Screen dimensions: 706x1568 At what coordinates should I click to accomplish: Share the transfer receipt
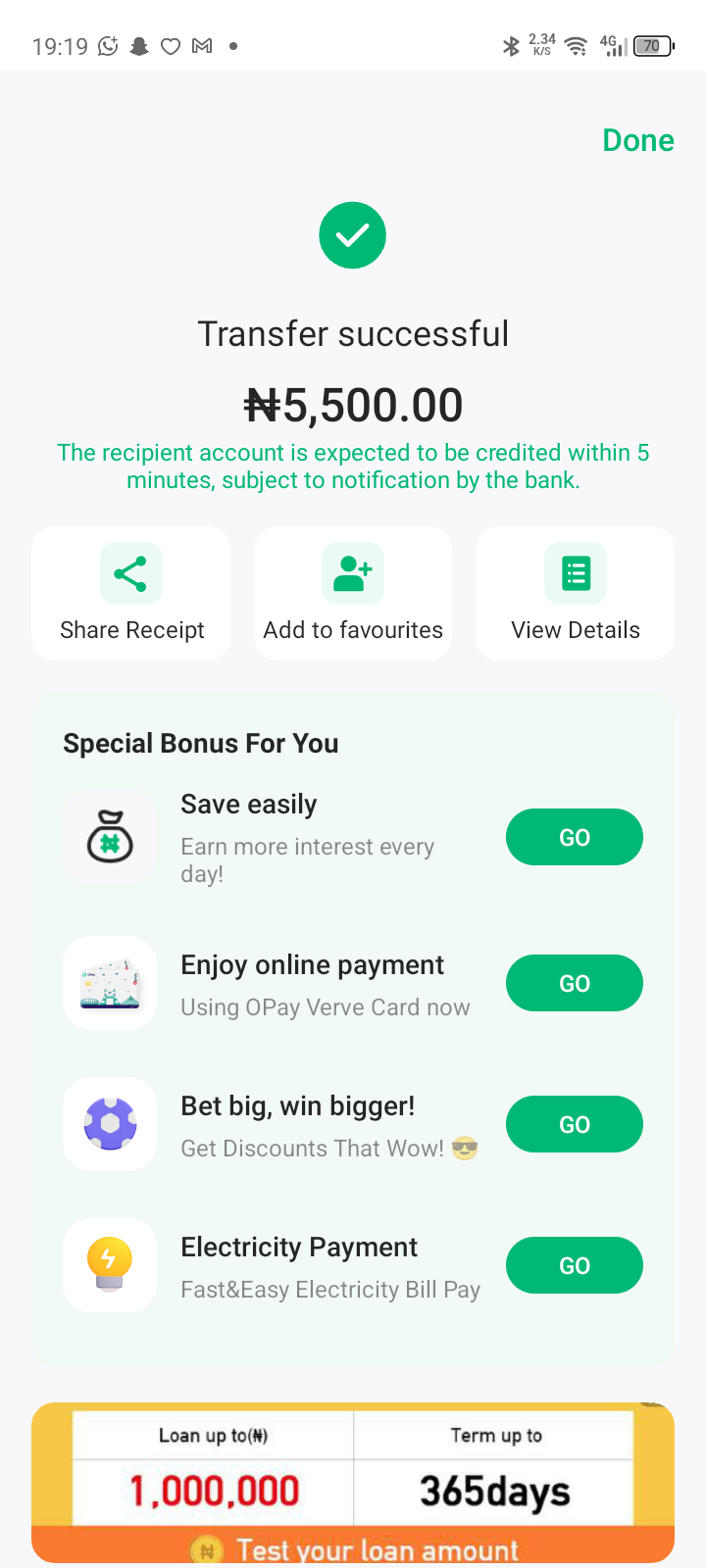131,594
